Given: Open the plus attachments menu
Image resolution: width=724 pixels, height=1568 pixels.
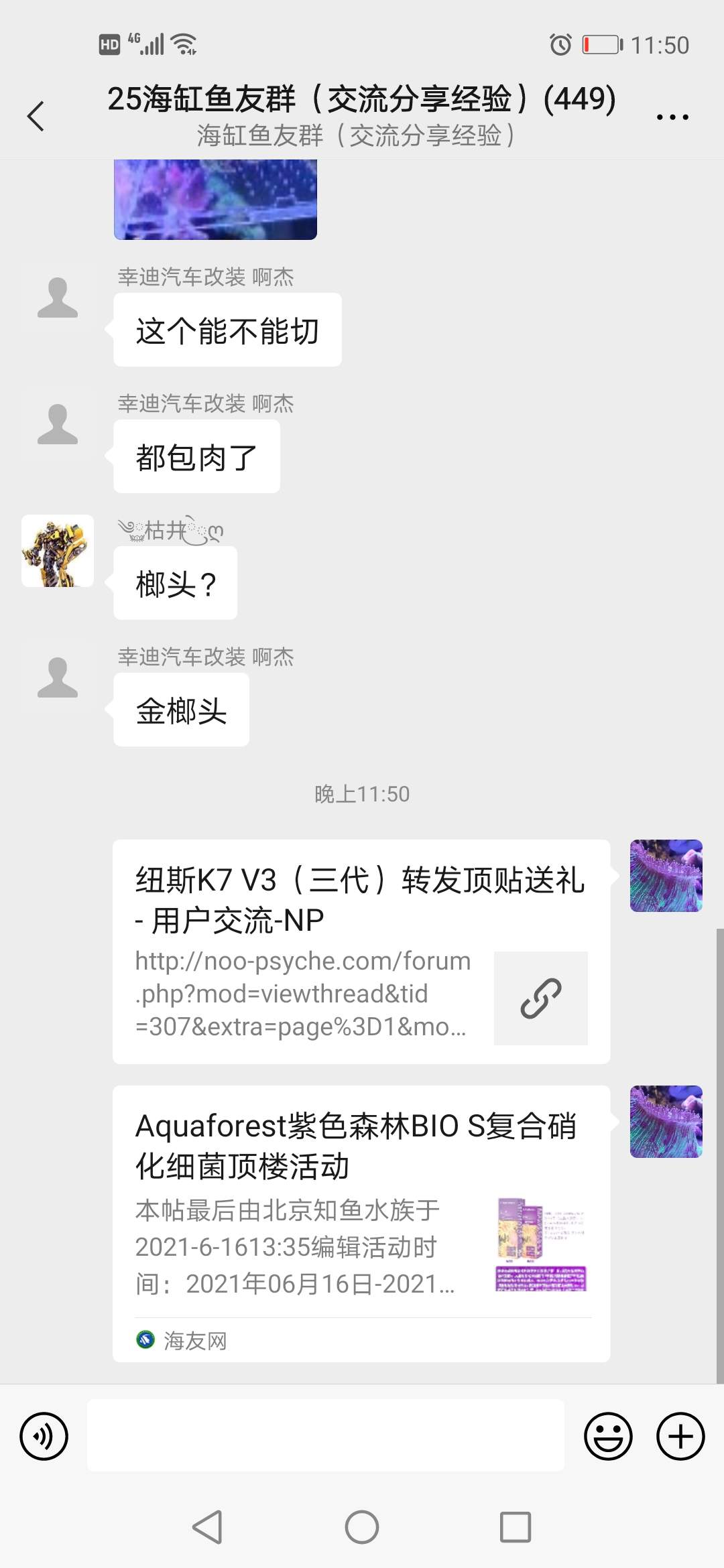Looking at the screenshot, I should point(680,1436).
